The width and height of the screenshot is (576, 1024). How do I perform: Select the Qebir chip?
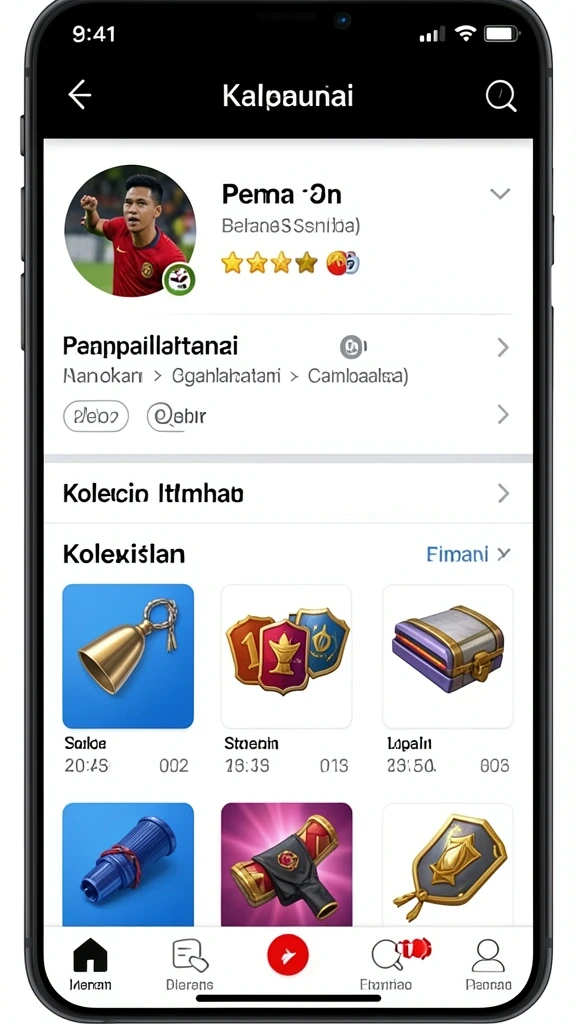(x=177, y=416)
